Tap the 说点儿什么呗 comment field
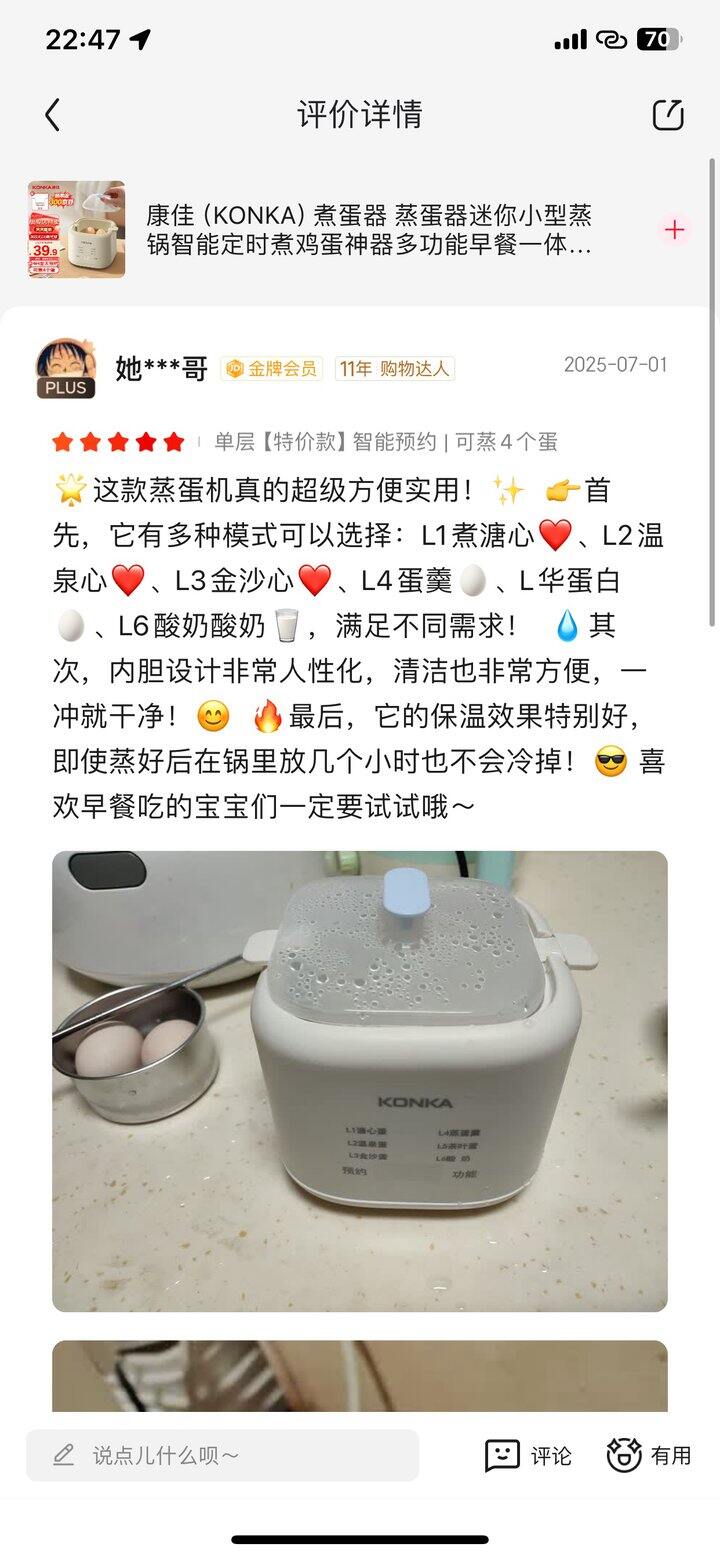720x1558 pixels. (222, 1455)
